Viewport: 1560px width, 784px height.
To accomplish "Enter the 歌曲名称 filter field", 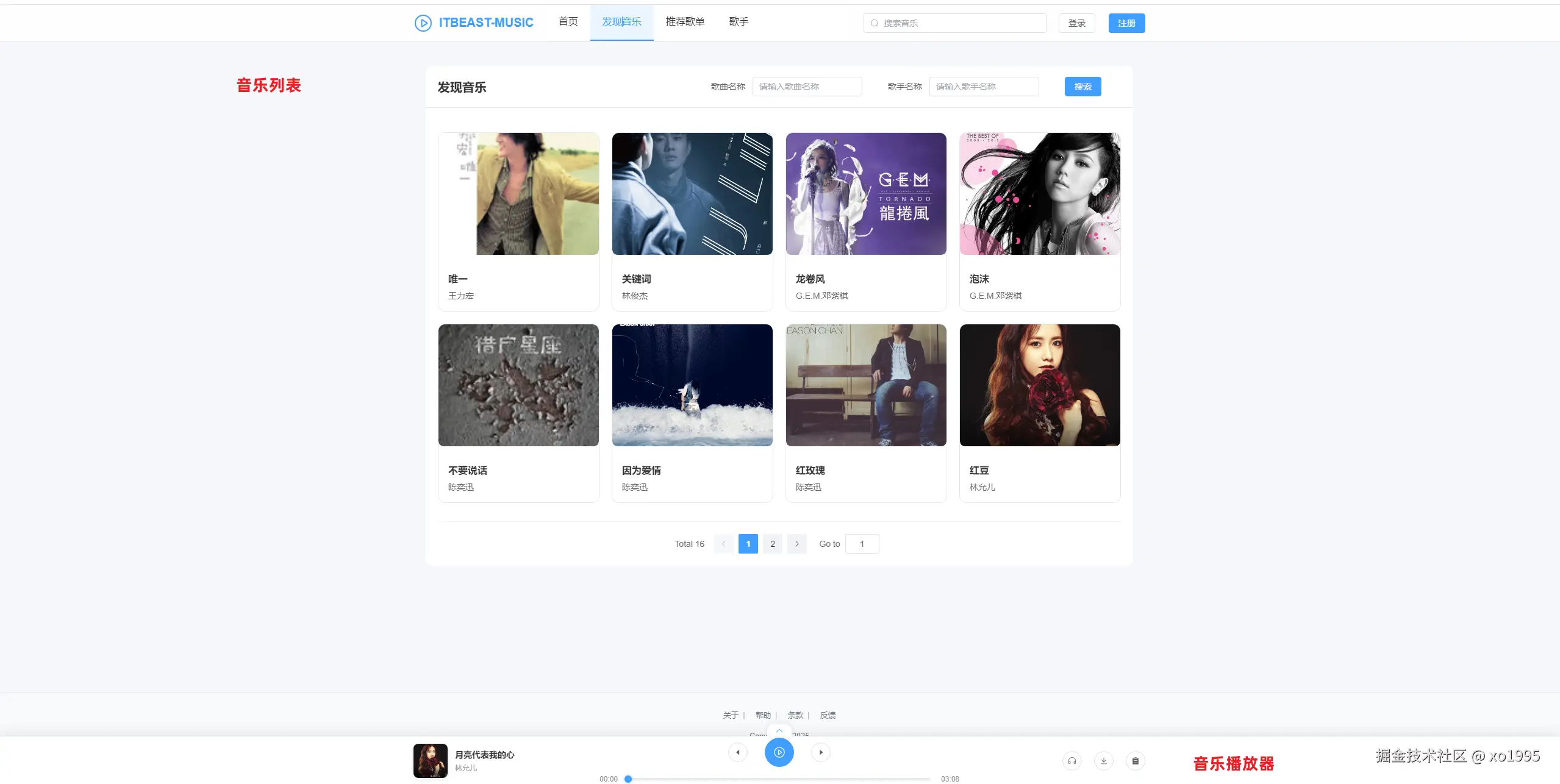I will coord(807,87).
